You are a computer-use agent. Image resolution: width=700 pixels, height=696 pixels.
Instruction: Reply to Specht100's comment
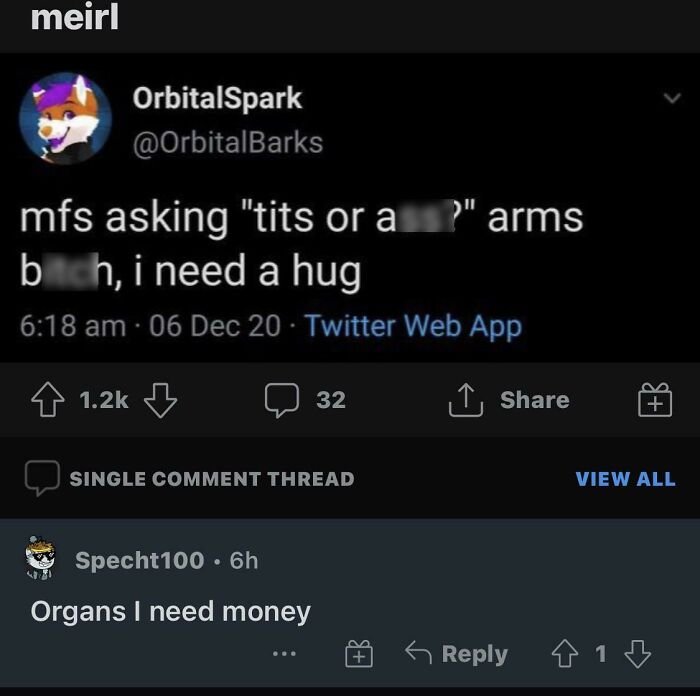coord(457,654)
